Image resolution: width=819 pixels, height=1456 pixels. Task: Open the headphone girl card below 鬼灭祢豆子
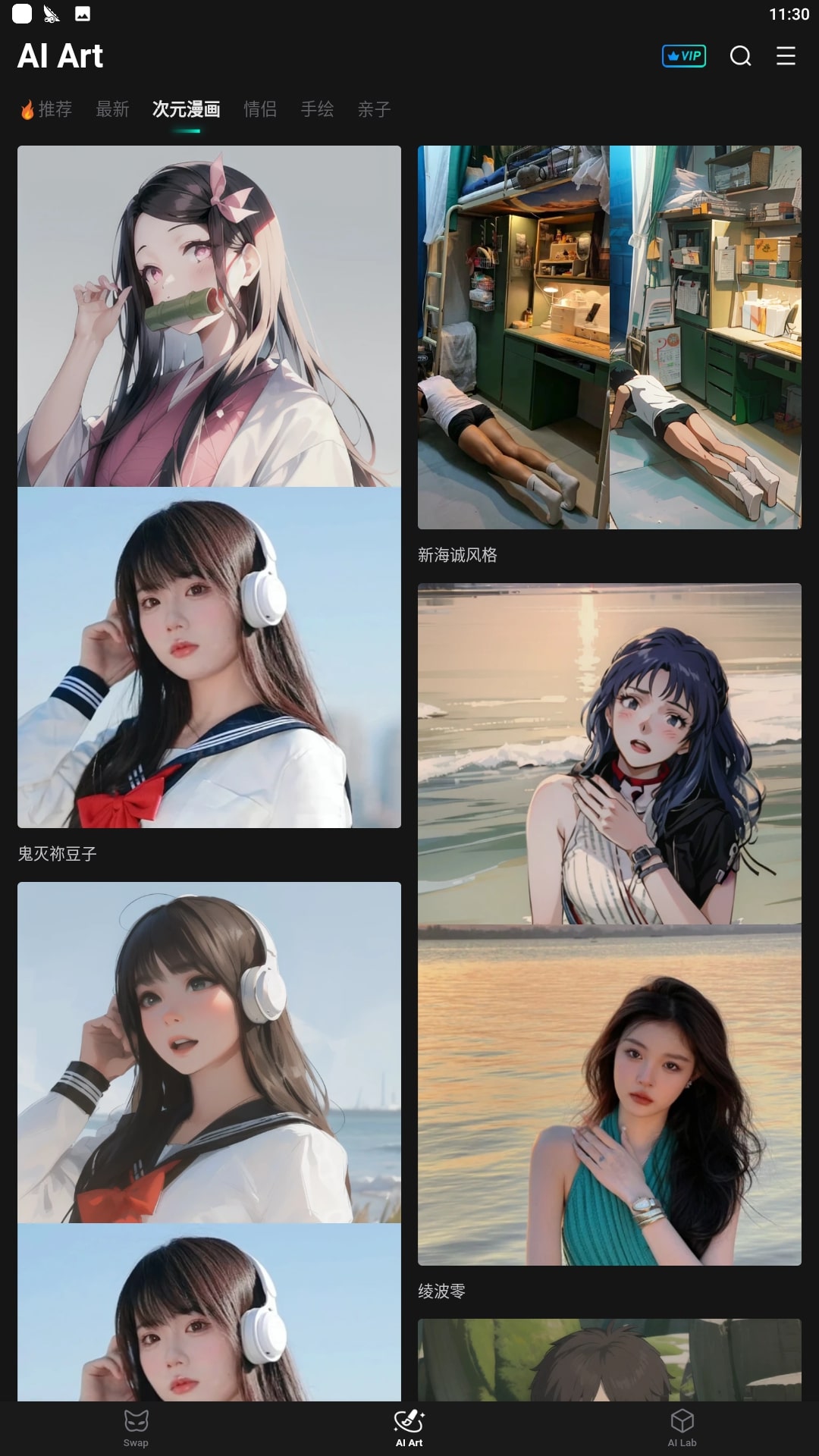click(209, 1137)
